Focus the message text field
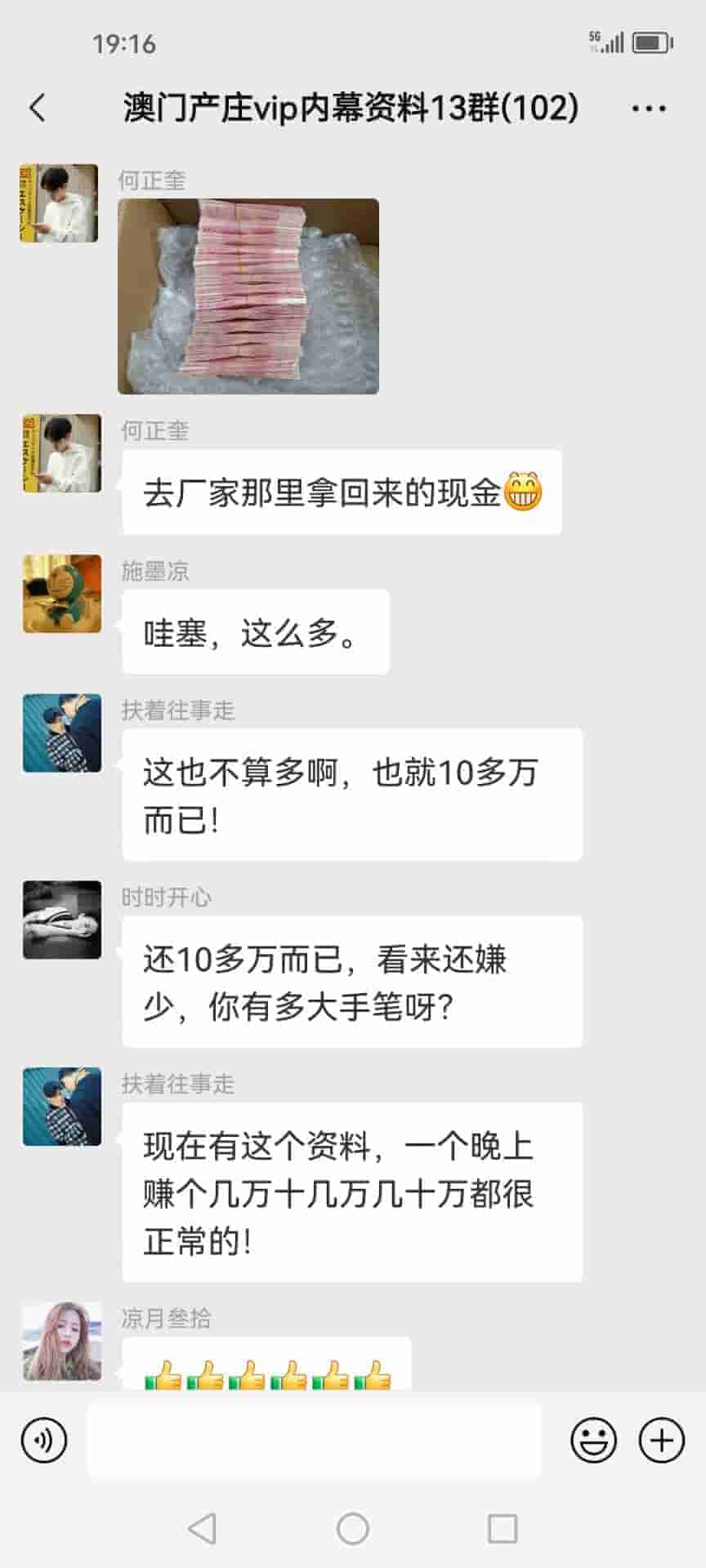706x1568 pixels. 314,1441
